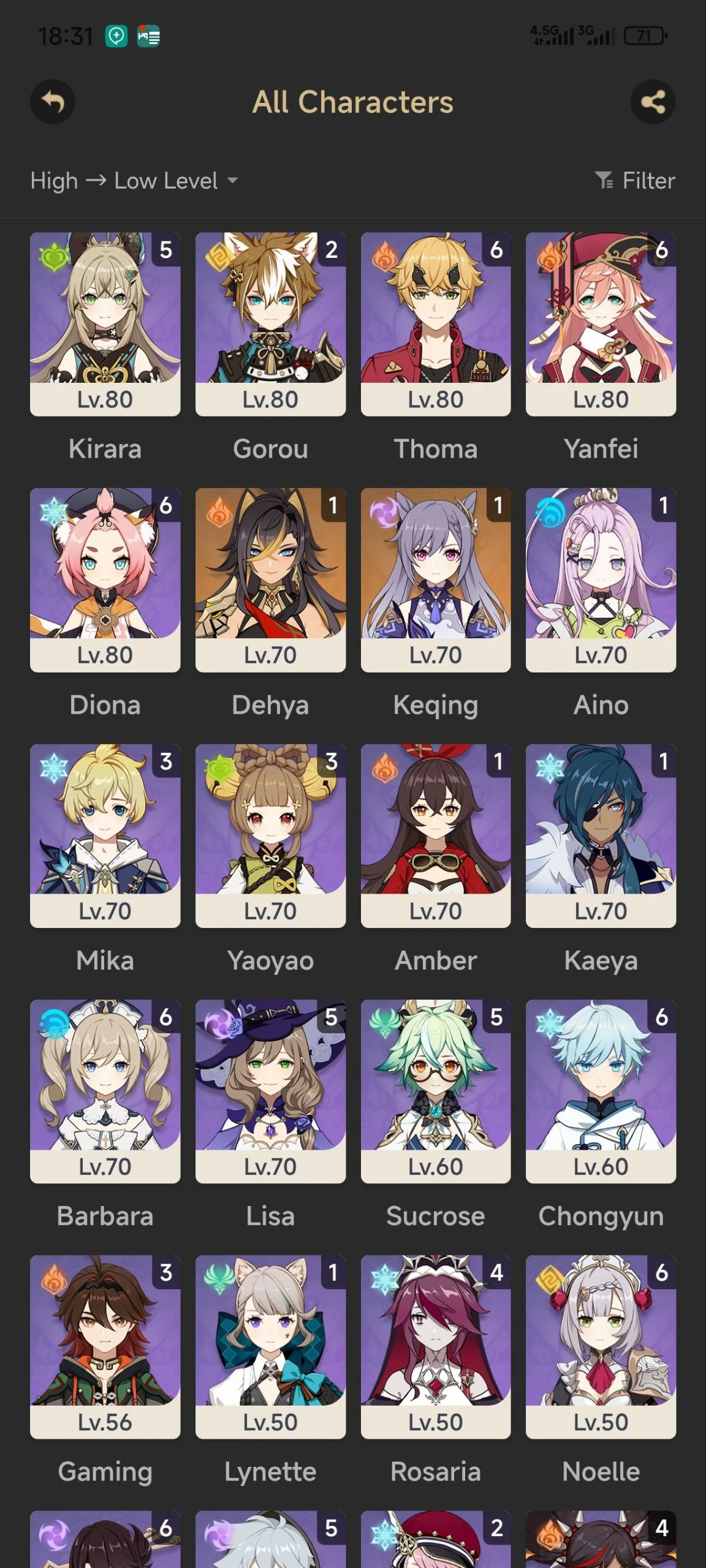Open Kirara's character card
The image size is (706, 1568).
105,323
